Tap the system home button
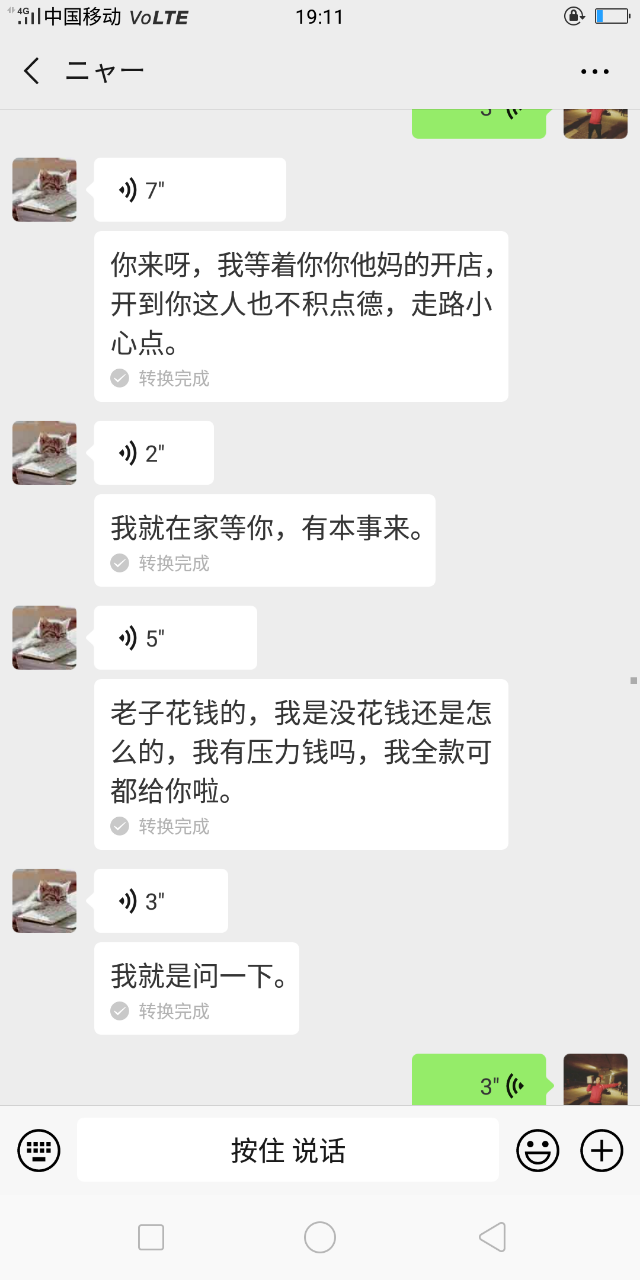 [320, 1237]
